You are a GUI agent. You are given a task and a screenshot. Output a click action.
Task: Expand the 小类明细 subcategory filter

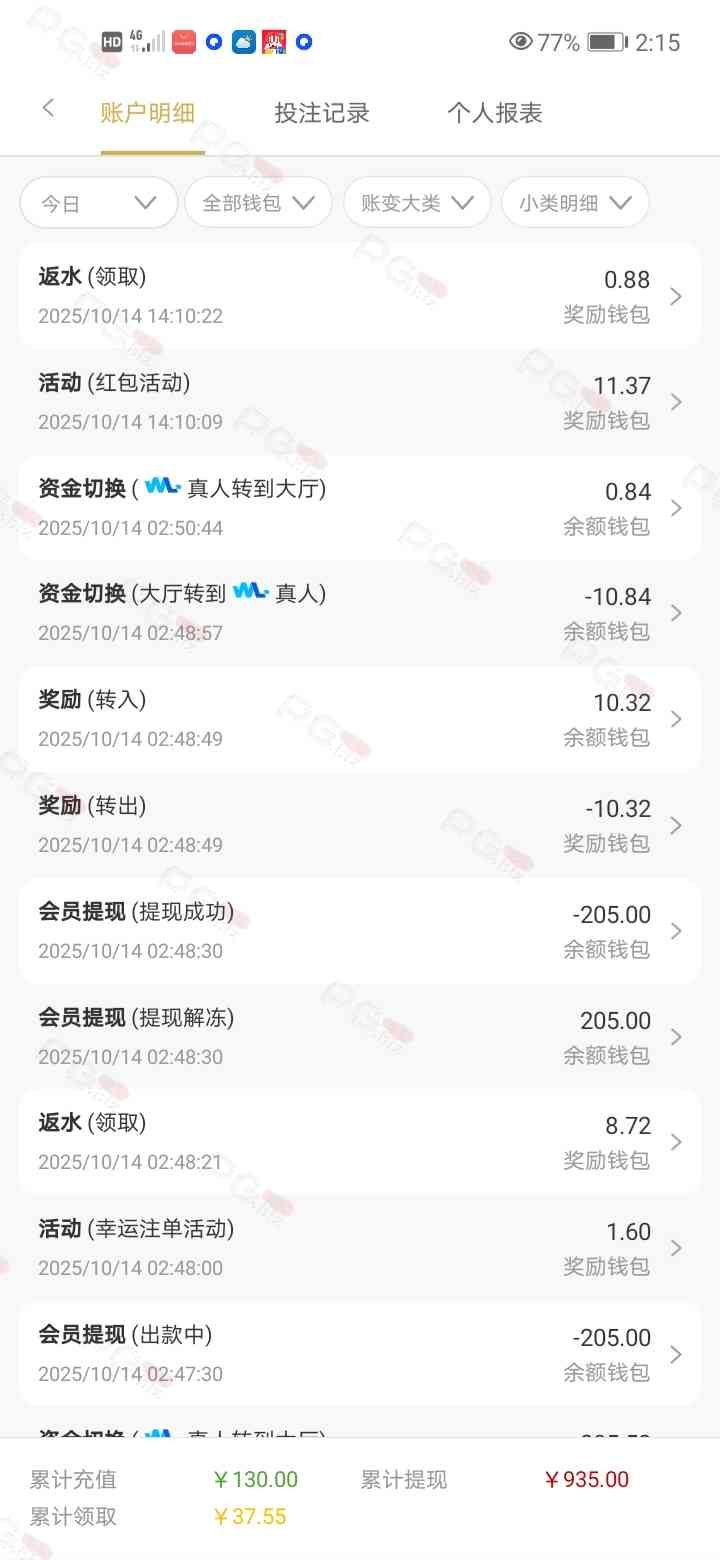pyautogui.click(x=575, y=204)
